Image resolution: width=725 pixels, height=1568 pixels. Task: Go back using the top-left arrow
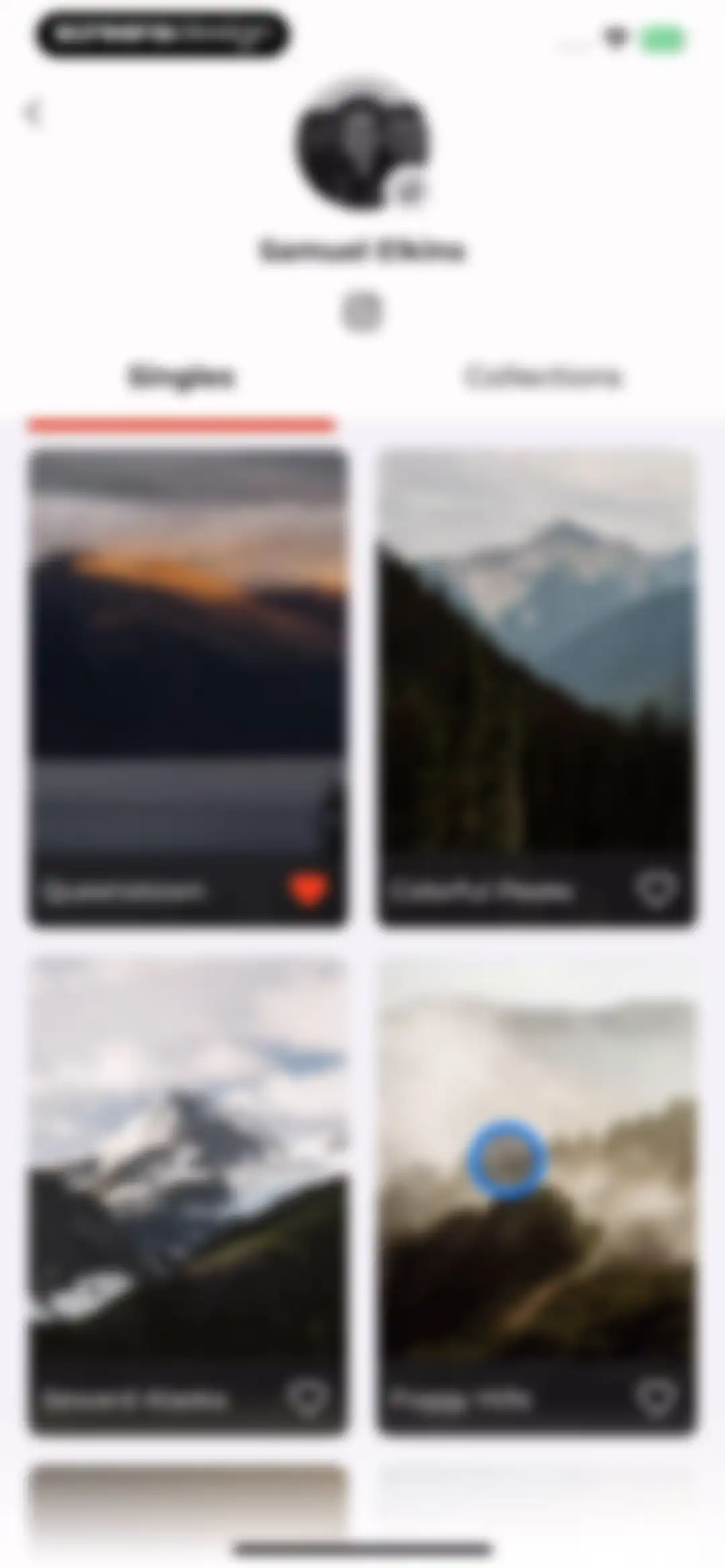pos(32,113)
